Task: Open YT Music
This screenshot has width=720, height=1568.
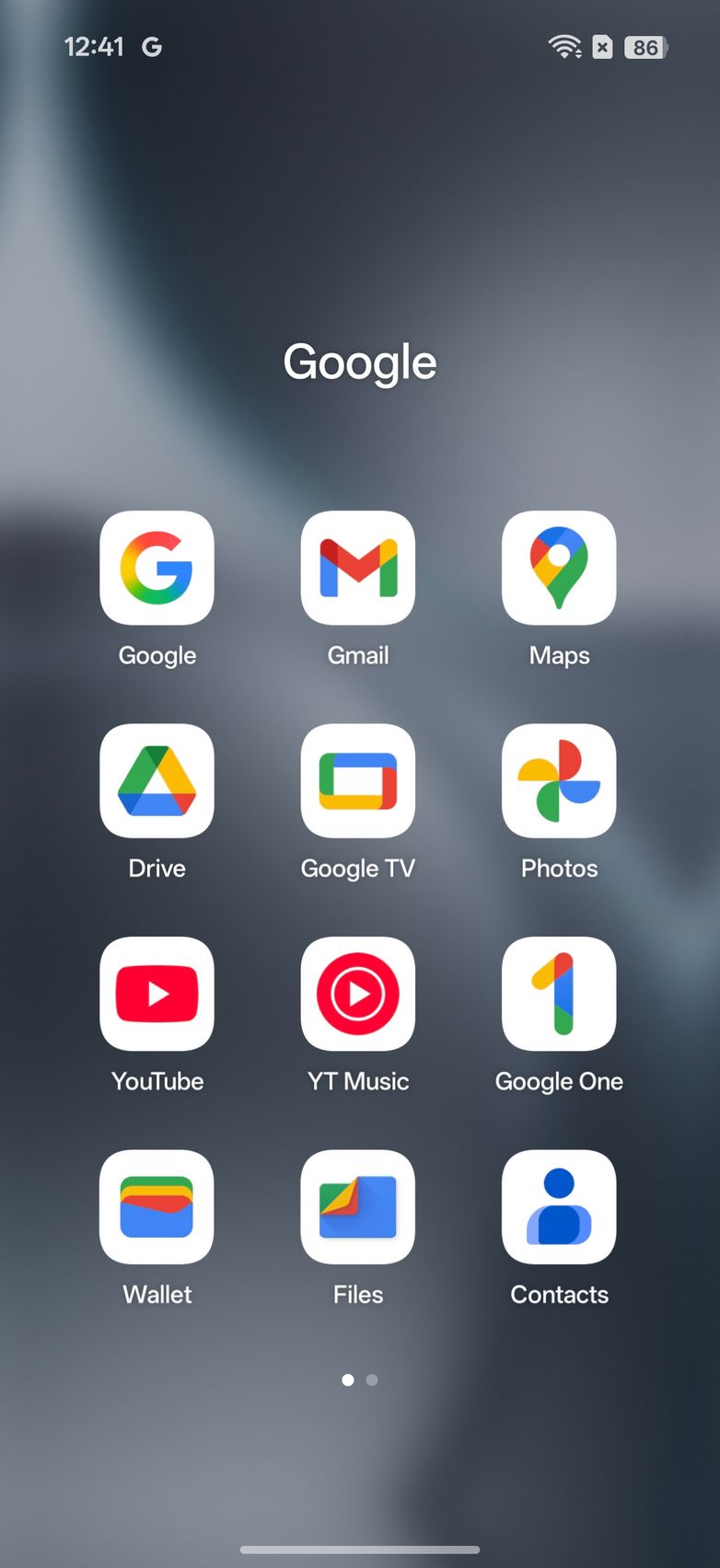Action: pyautogui.click(x=358, y=994)
